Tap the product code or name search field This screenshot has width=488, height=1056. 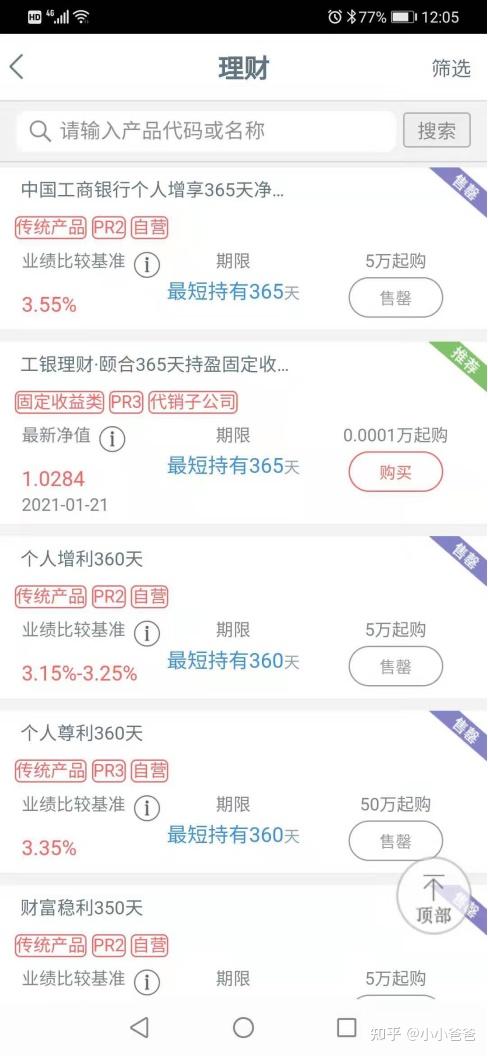(x=206, y=131)
